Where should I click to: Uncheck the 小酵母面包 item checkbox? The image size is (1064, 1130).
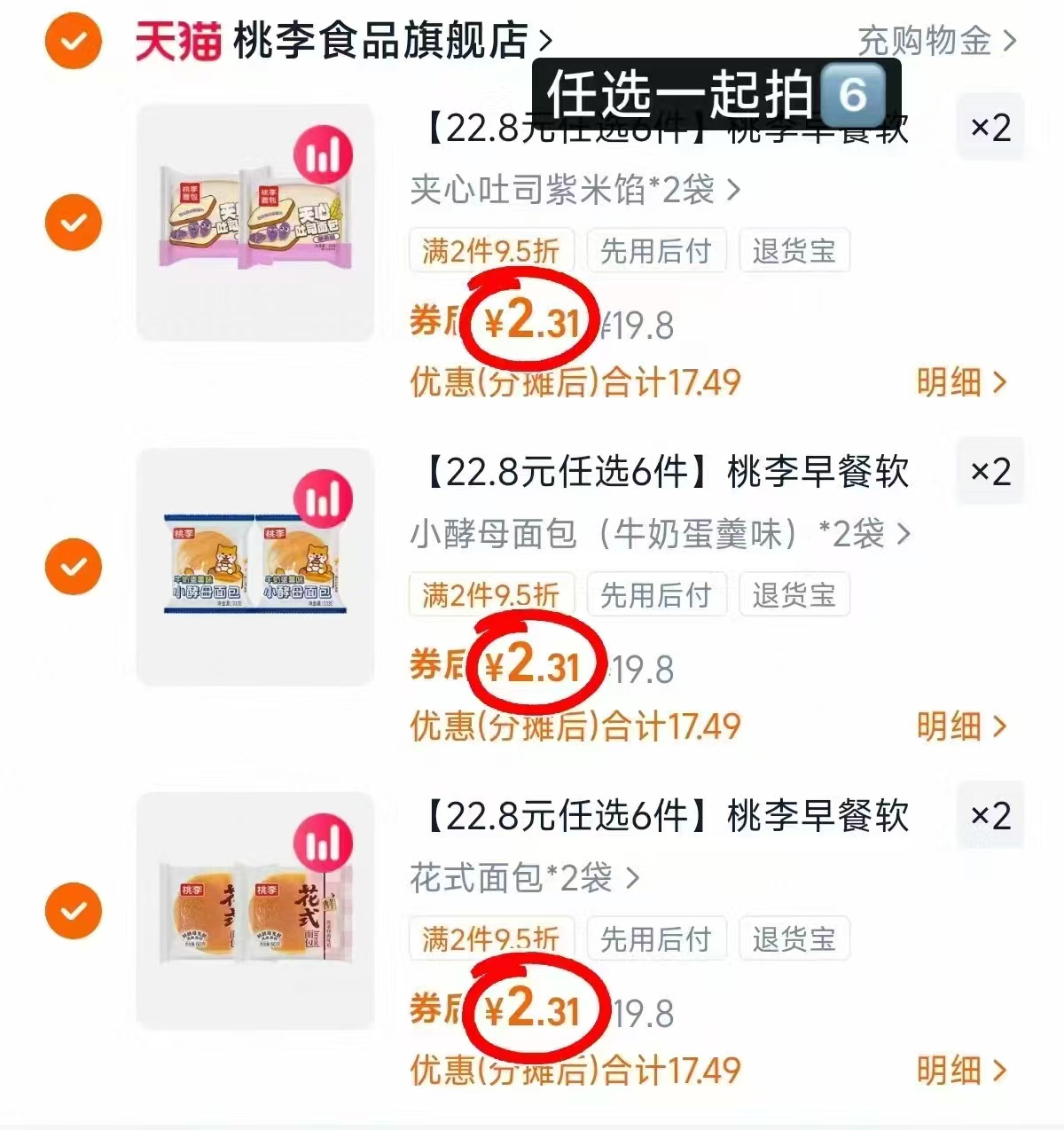tap(73, 565)
